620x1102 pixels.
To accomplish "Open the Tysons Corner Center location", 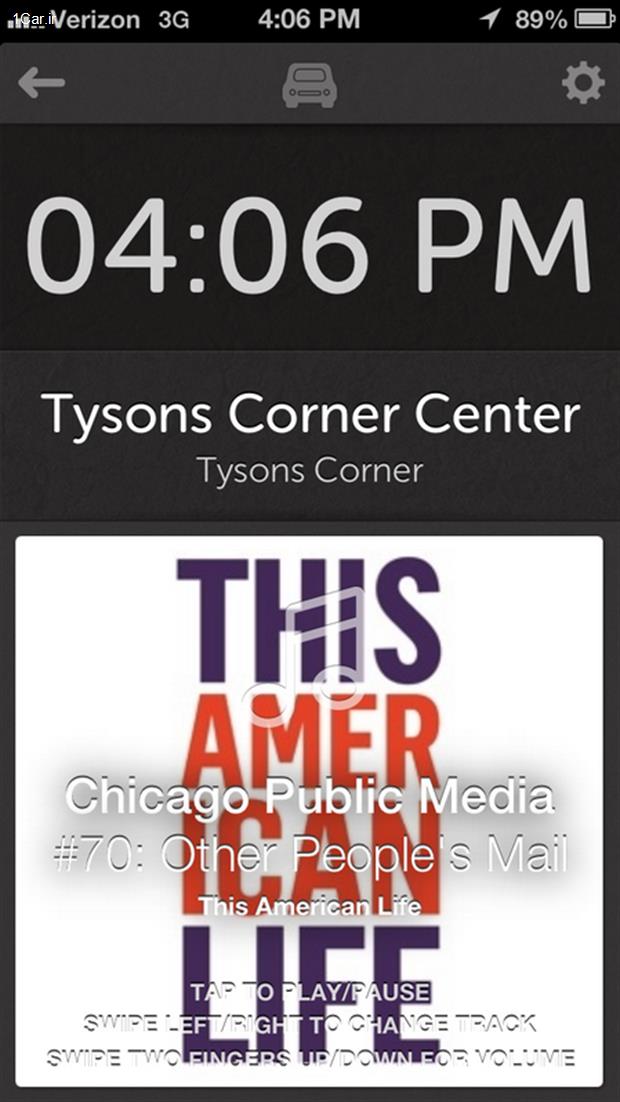I will [310, 415].
